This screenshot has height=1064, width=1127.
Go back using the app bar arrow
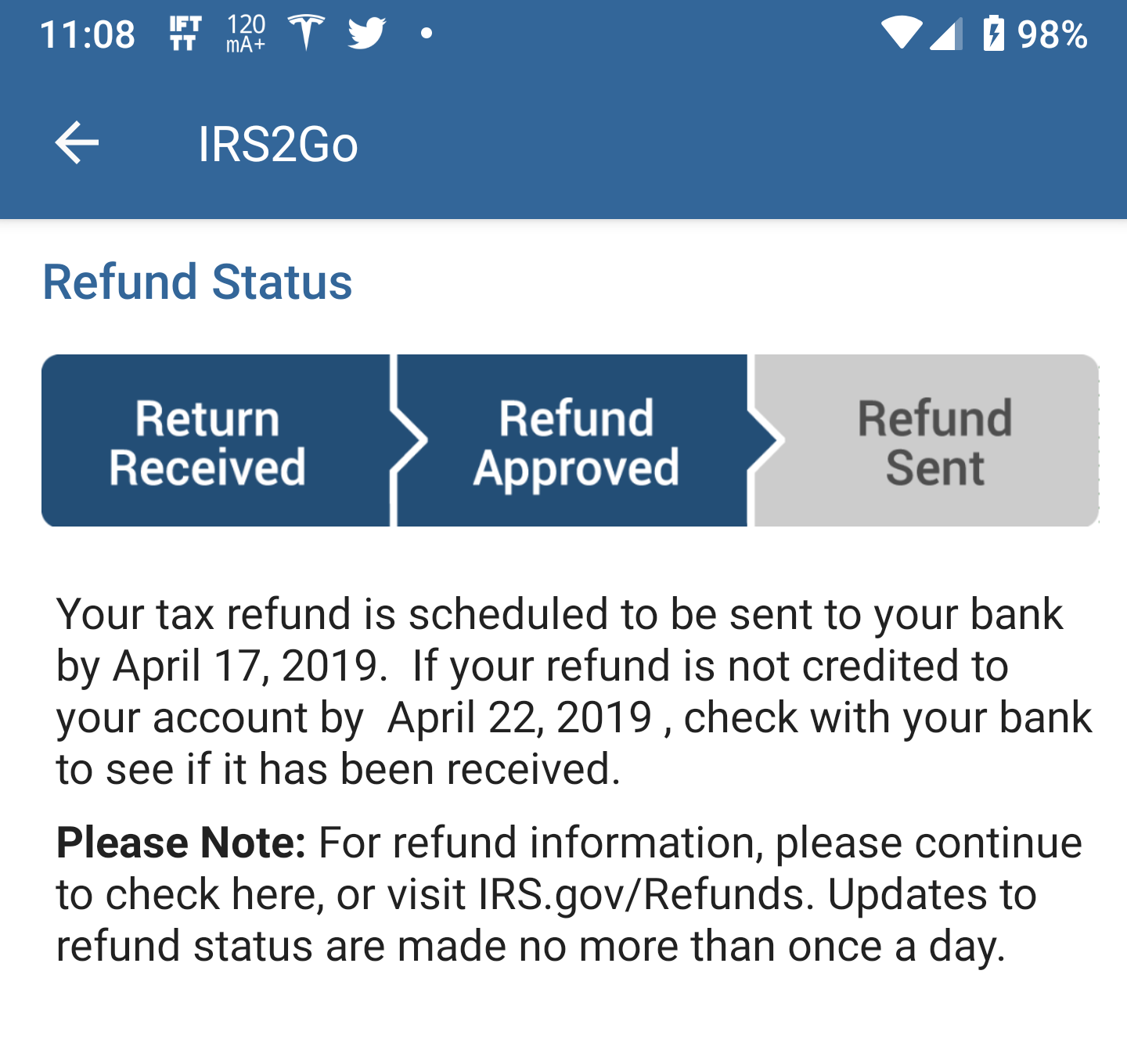click(77, 143)
